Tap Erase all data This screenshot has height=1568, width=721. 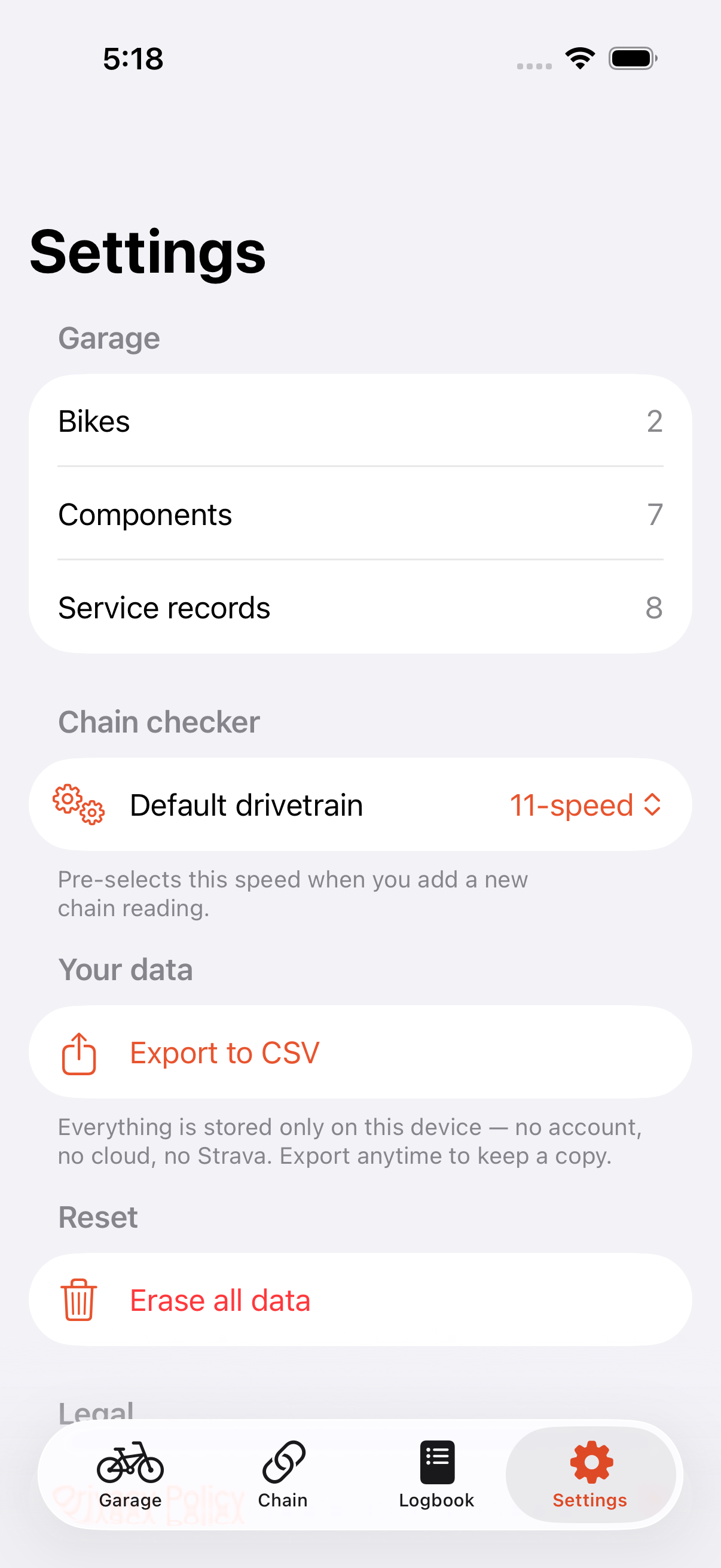[x=360, y=1299]
